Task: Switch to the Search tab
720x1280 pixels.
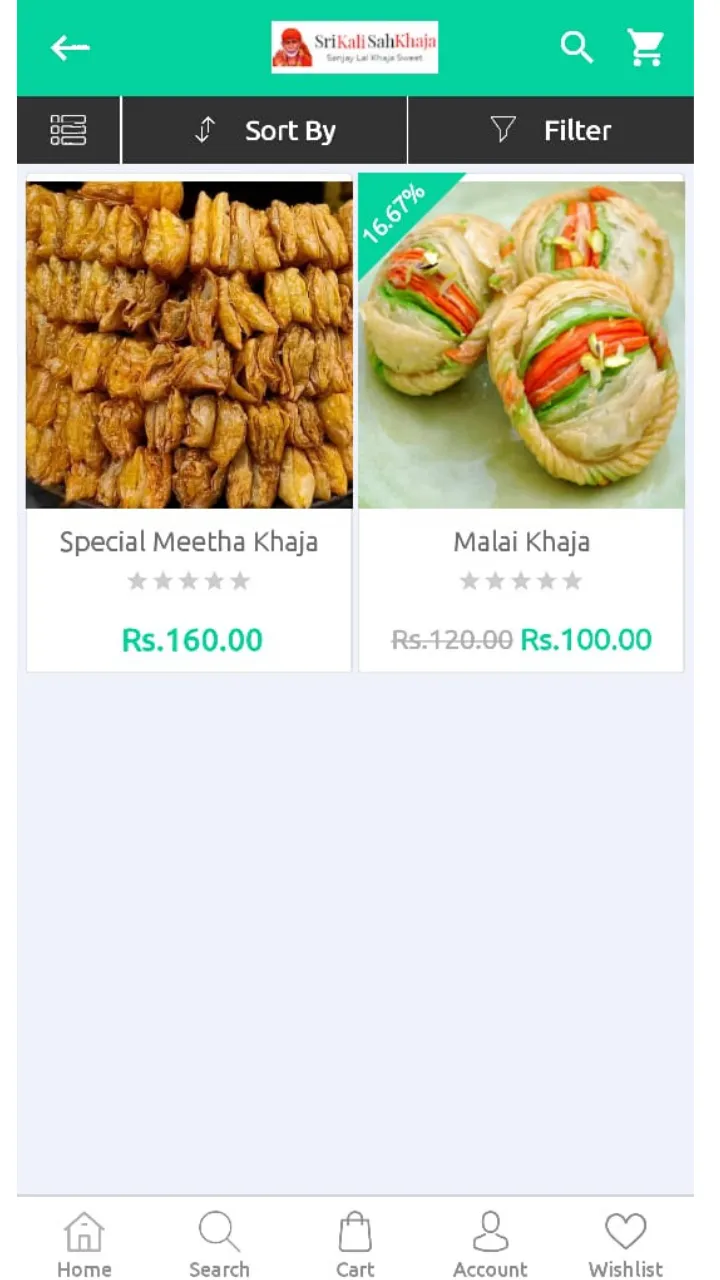Action: pos(219,1245)
